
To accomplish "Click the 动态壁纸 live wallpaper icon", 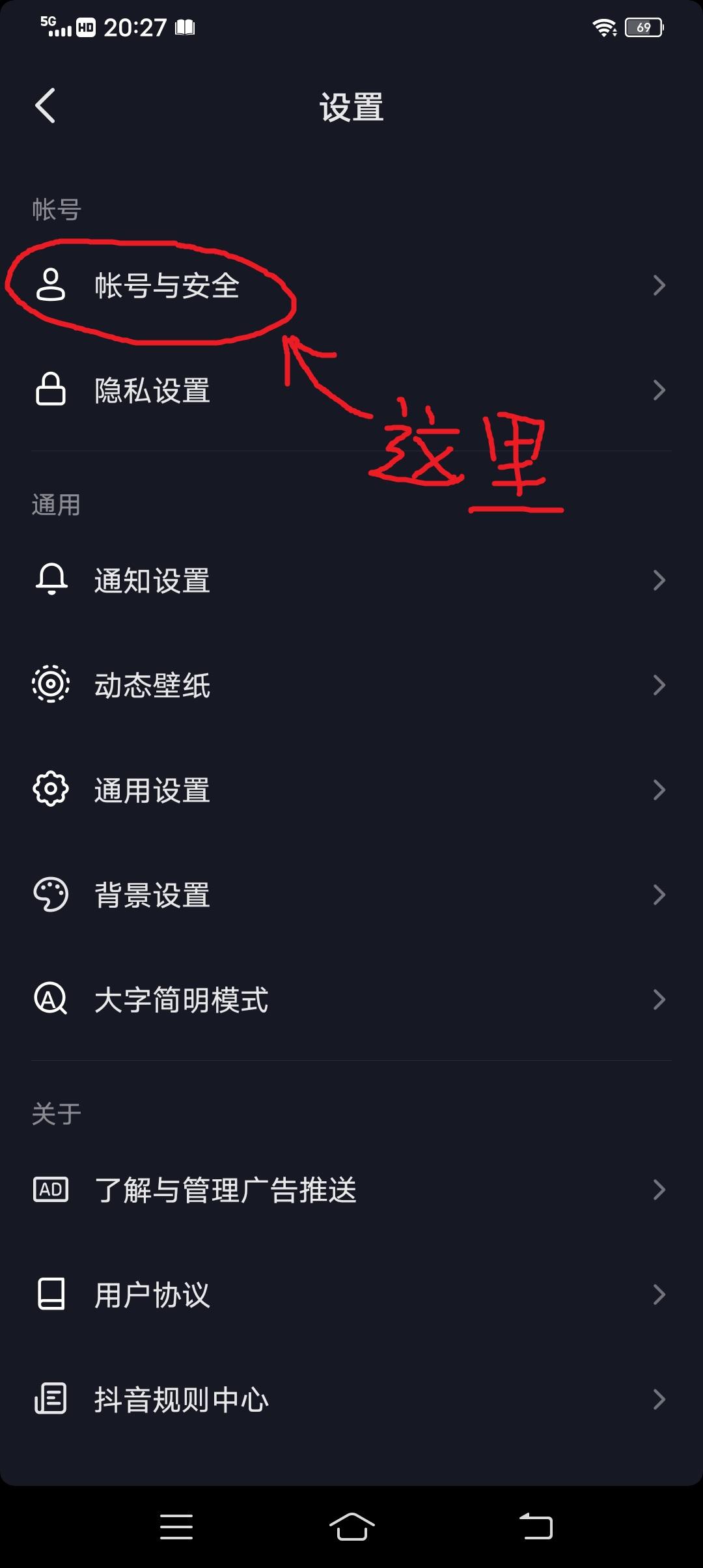I will pos(51,684).
